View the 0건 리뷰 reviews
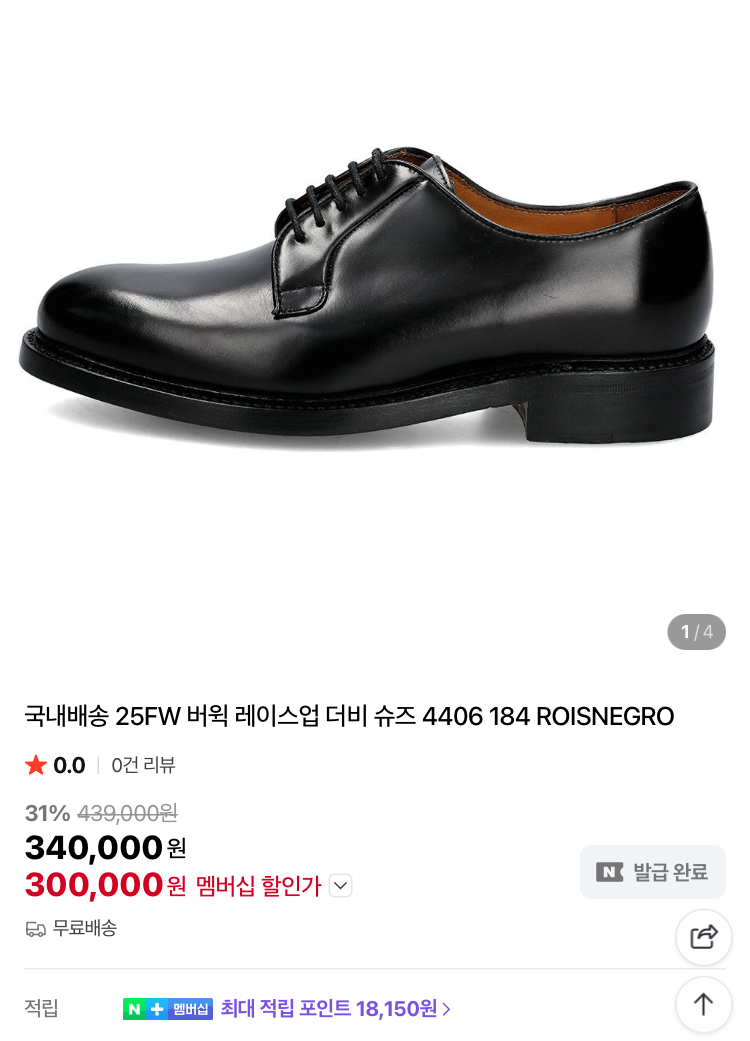 pyautogui.click(x=143, y=766)
